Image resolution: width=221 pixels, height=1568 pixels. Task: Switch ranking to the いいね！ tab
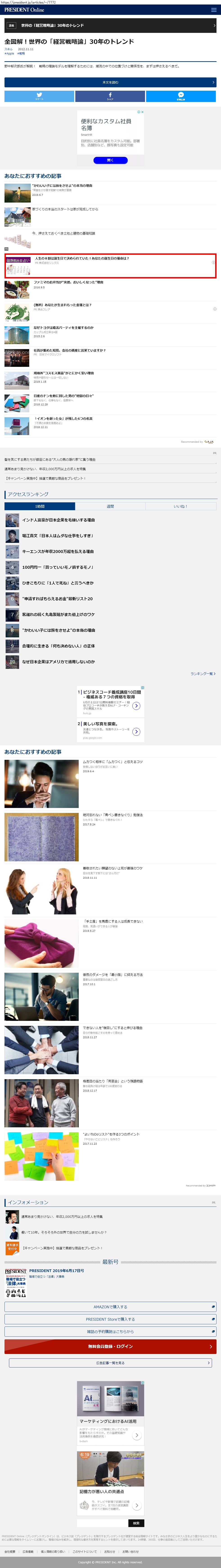180,506
